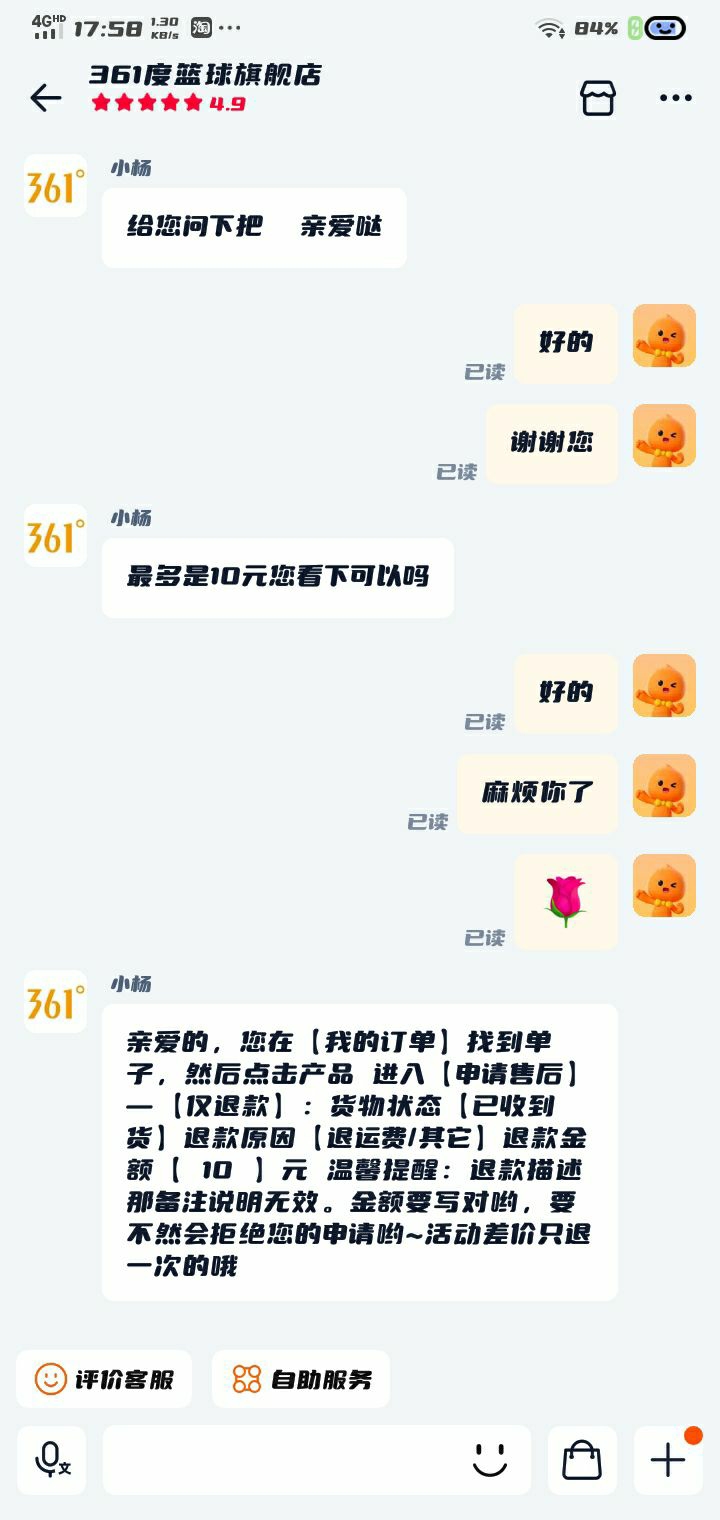Open the 361度篮球旗舰店 shop page icon
Image resolution: width=720 pixels, height=1520 pixels.
(x=598, y=97)
